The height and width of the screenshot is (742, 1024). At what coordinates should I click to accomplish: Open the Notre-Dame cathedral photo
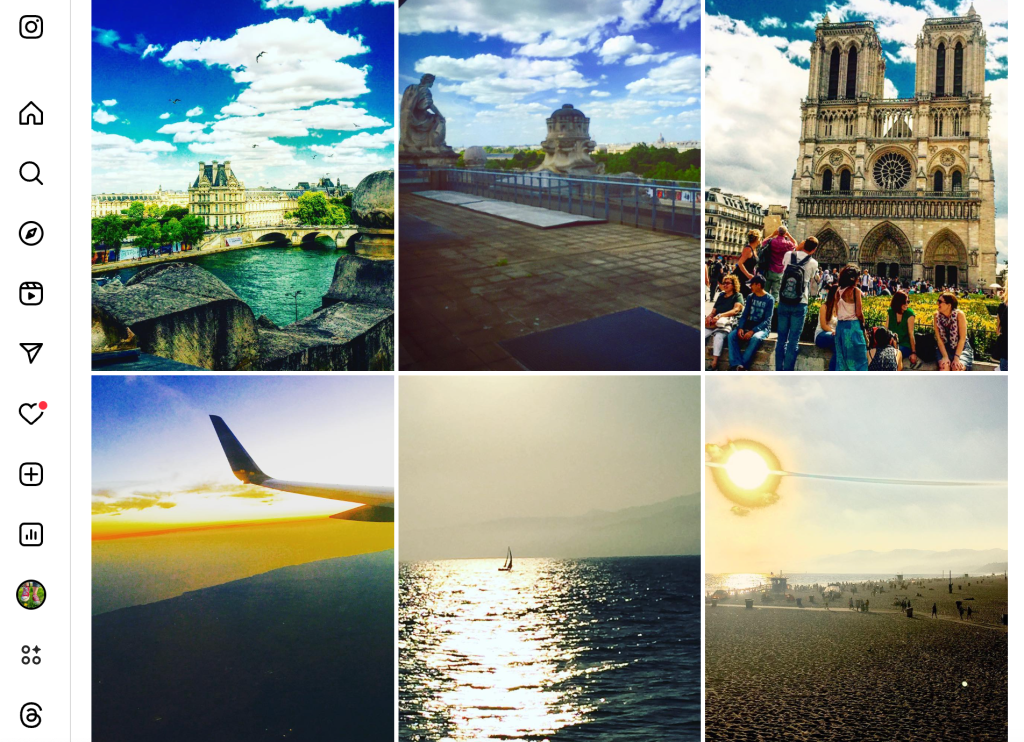pyautogui.click(x=856, y=185)
